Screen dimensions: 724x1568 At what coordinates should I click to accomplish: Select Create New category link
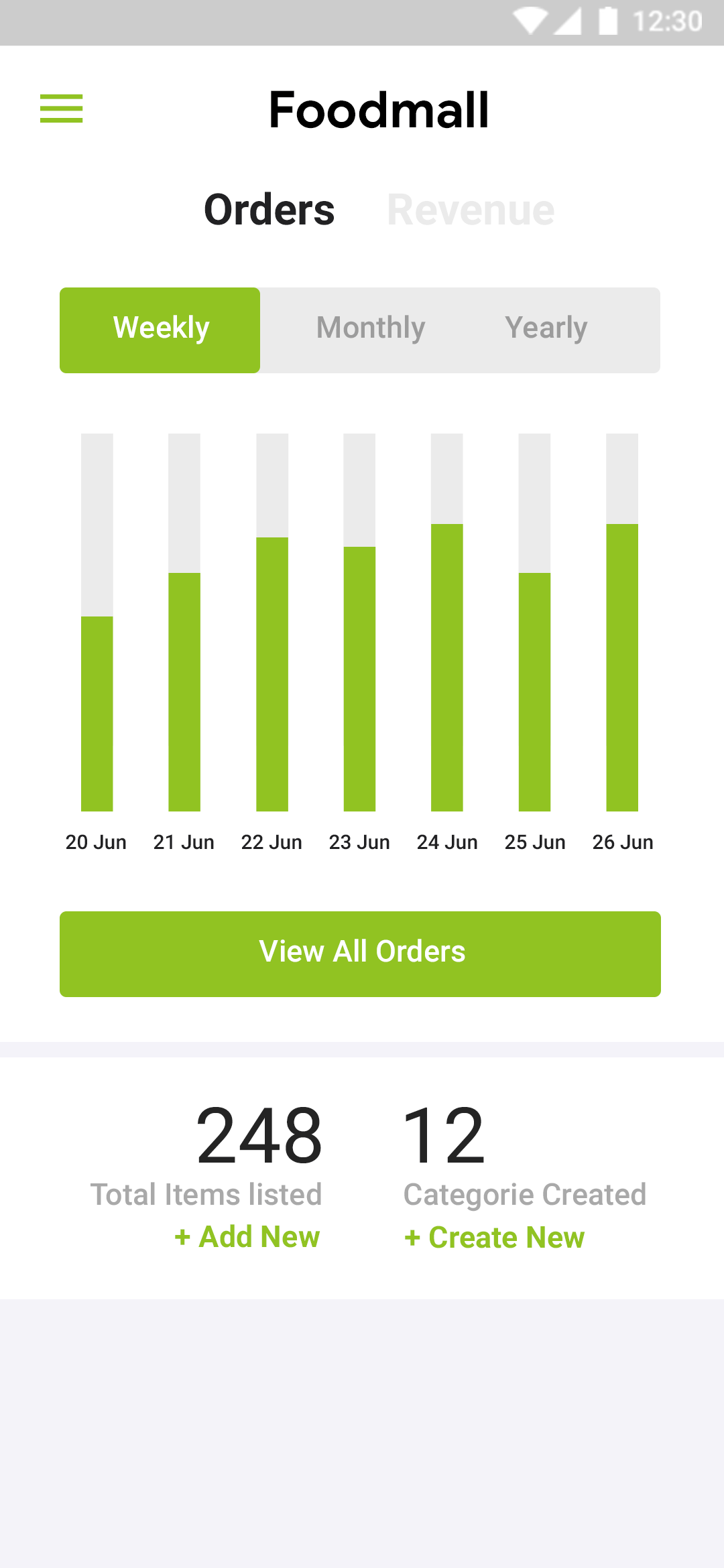pyautogui.click(x=494, y=1238)
